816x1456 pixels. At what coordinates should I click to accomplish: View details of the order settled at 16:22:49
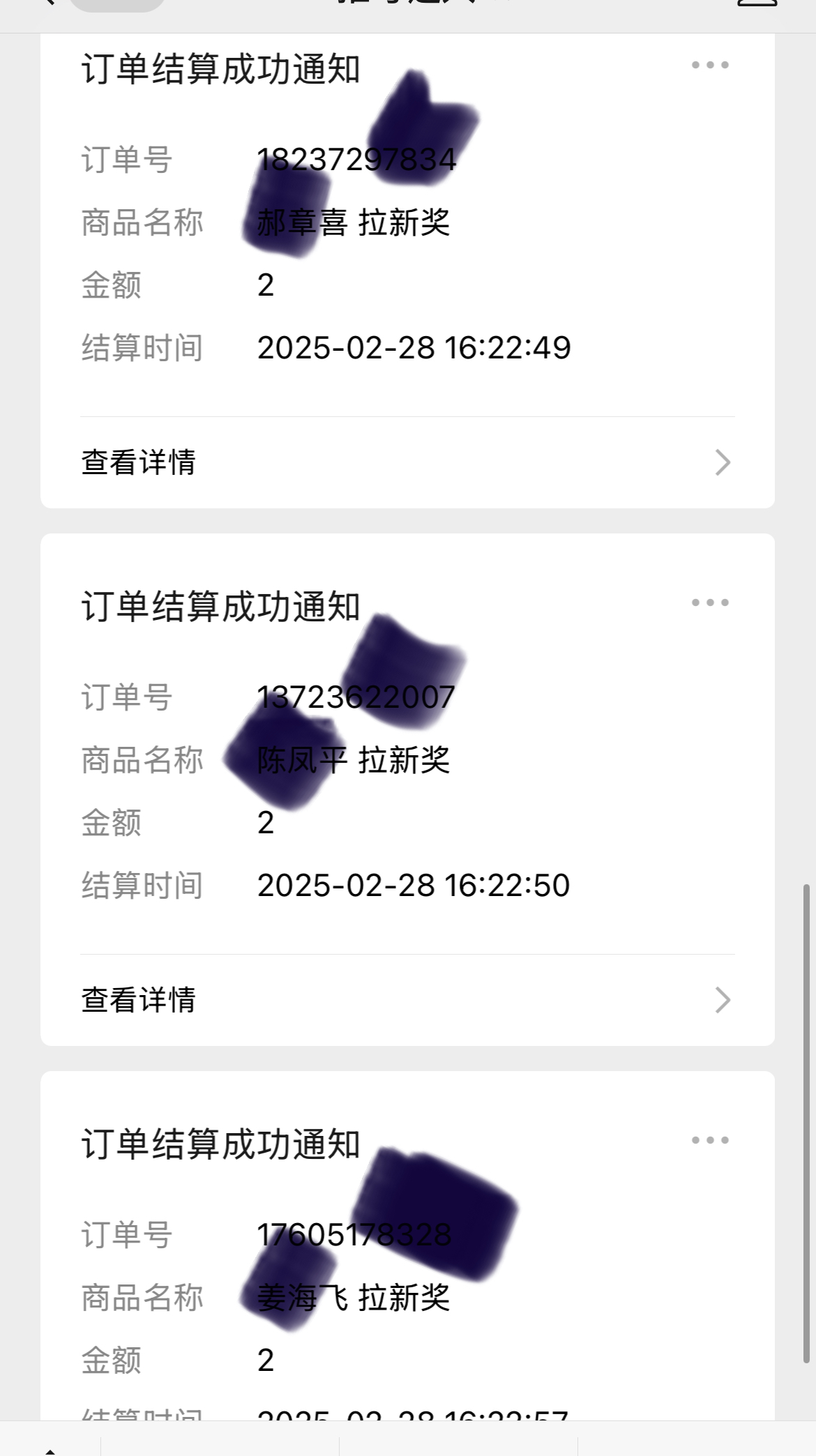click(407, 462)
